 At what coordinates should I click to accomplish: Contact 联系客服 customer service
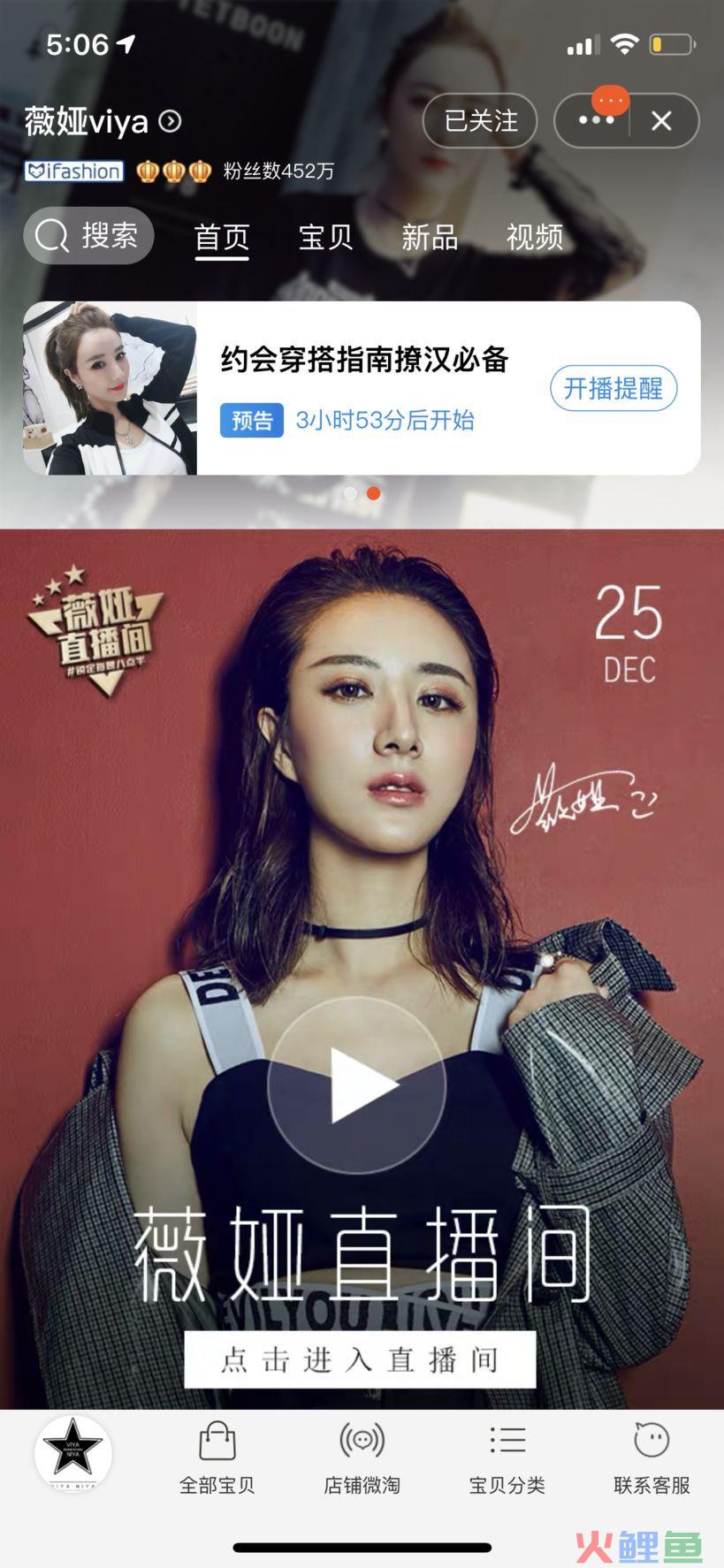tap(652, 1458)
